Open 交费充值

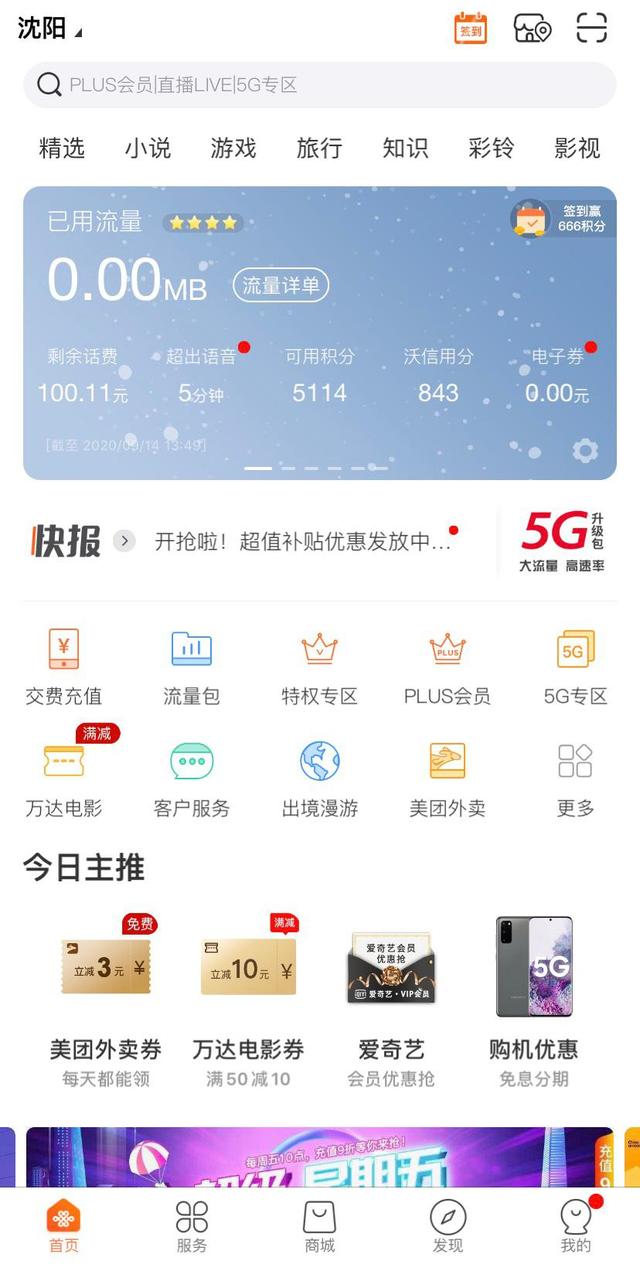[x=63, y=667]
